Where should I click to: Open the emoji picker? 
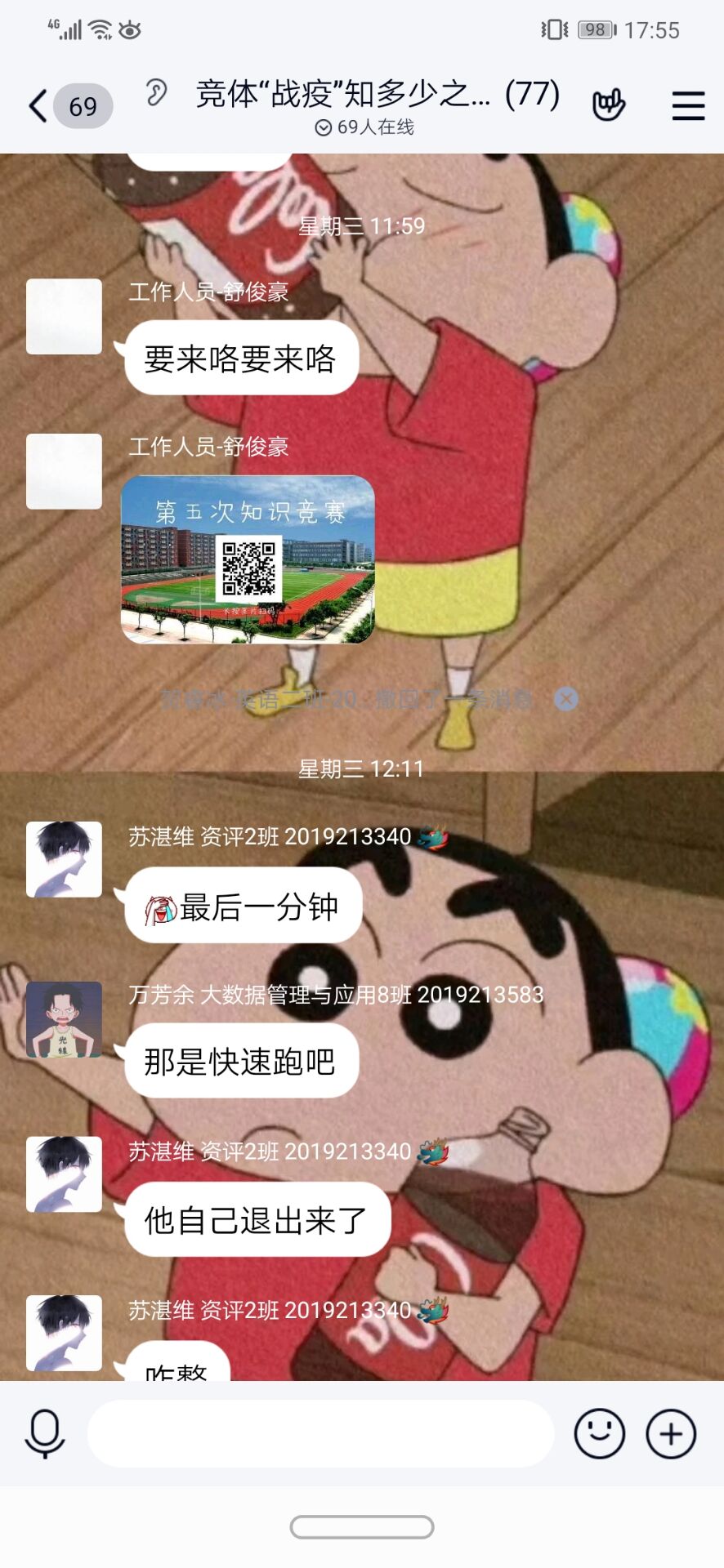(x=599, y=1433)
